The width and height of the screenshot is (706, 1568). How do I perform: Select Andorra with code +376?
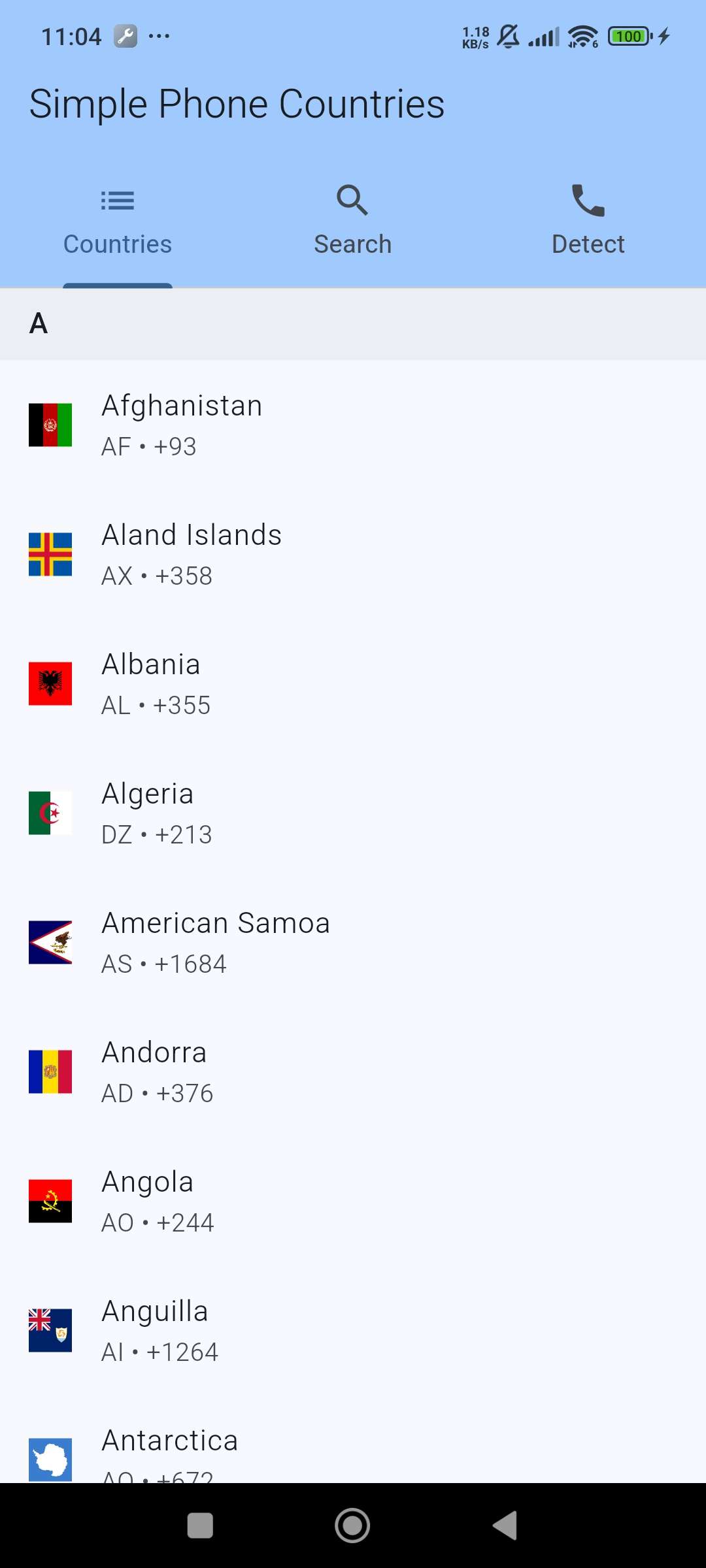261,1071
